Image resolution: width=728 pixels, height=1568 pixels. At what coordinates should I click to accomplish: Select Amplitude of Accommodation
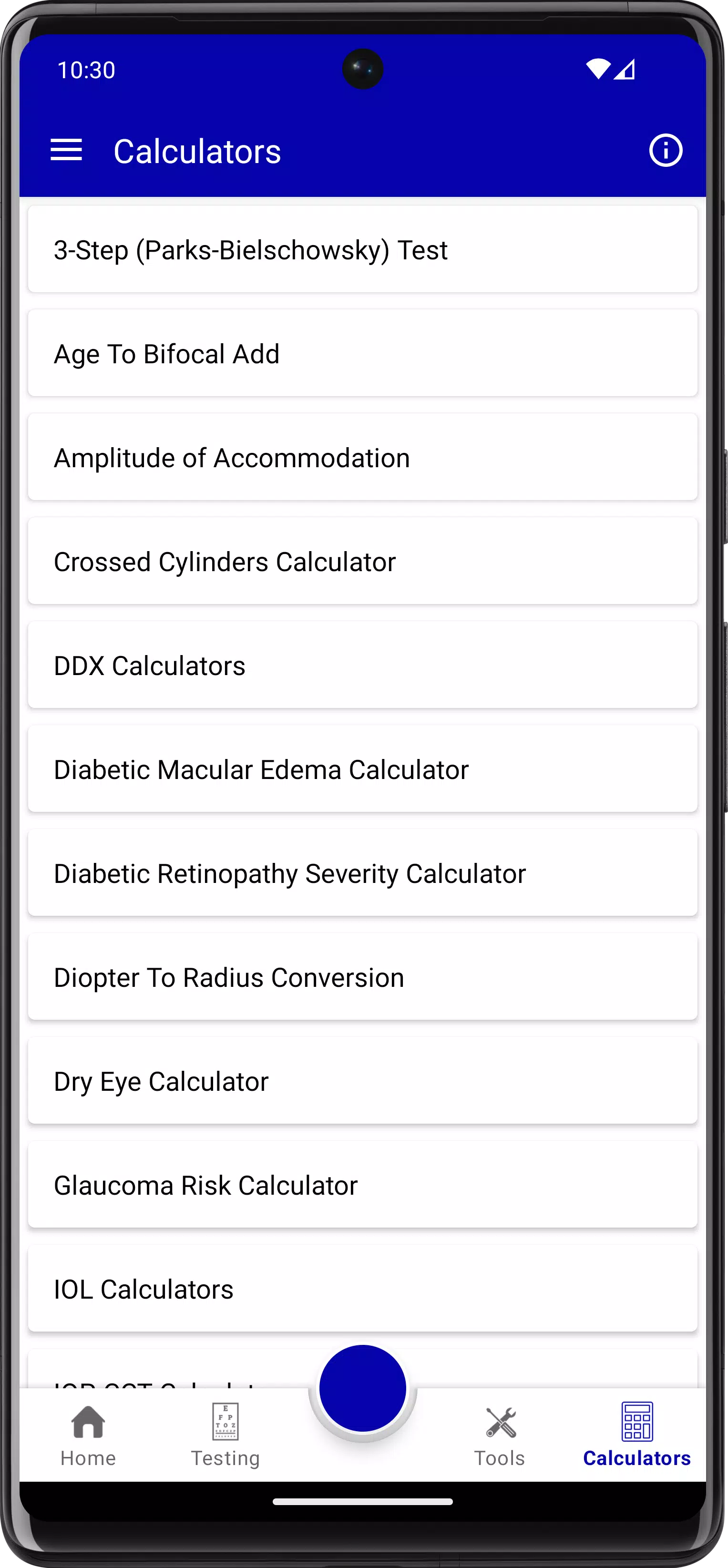pos(363,458)
